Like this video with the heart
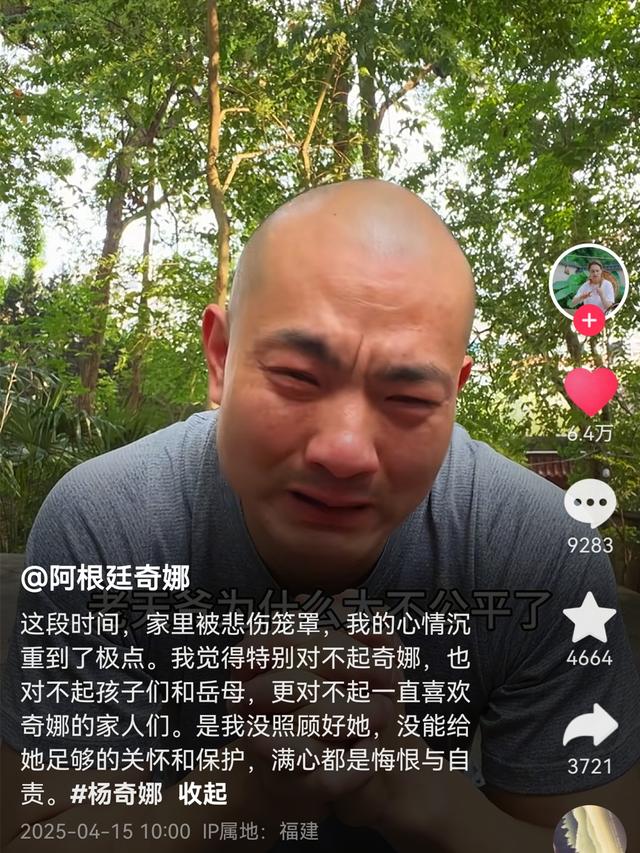640x853 pixels. (590, 390)
